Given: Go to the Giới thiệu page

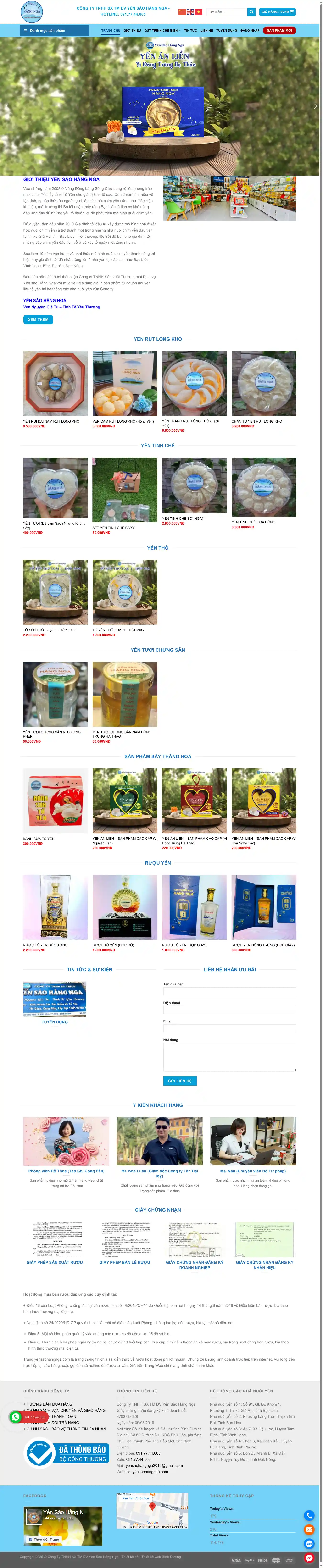Looking at the screenshot, I should point(132,30).
